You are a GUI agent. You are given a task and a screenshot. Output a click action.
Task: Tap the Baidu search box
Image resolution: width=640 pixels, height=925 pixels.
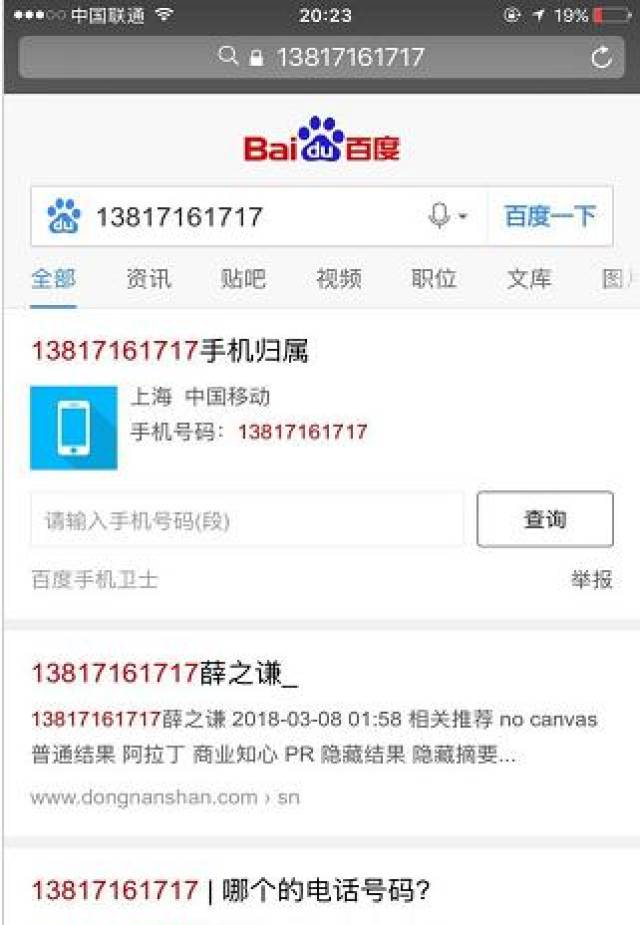click(x=250, y=216)
